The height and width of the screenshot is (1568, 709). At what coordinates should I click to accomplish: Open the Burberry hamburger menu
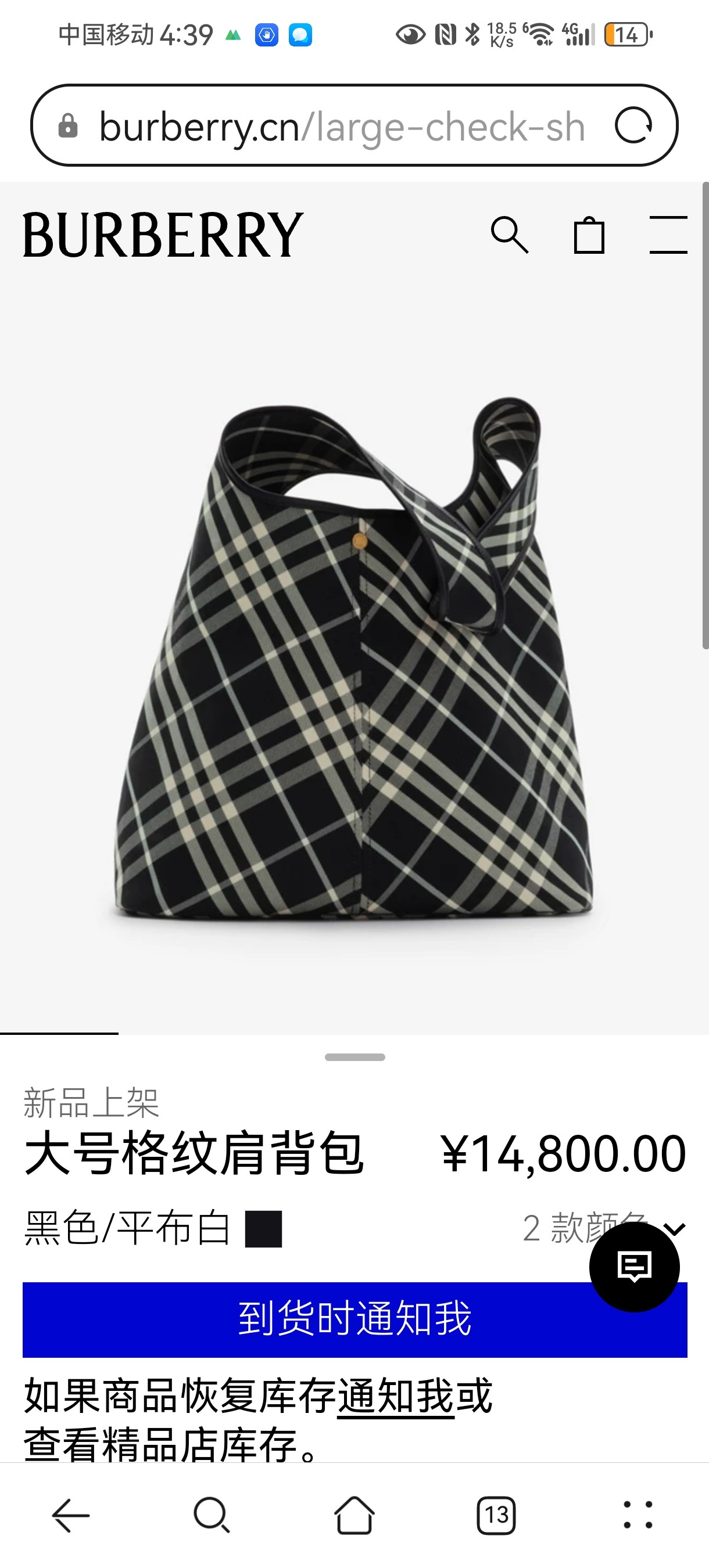click(668, 235)
